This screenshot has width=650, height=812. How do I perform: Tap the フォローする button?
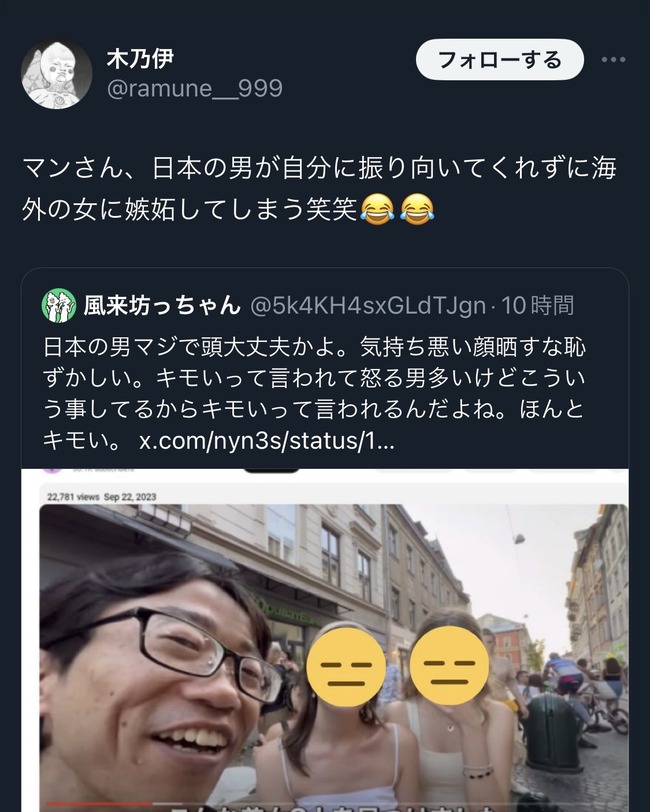(499, 60)
